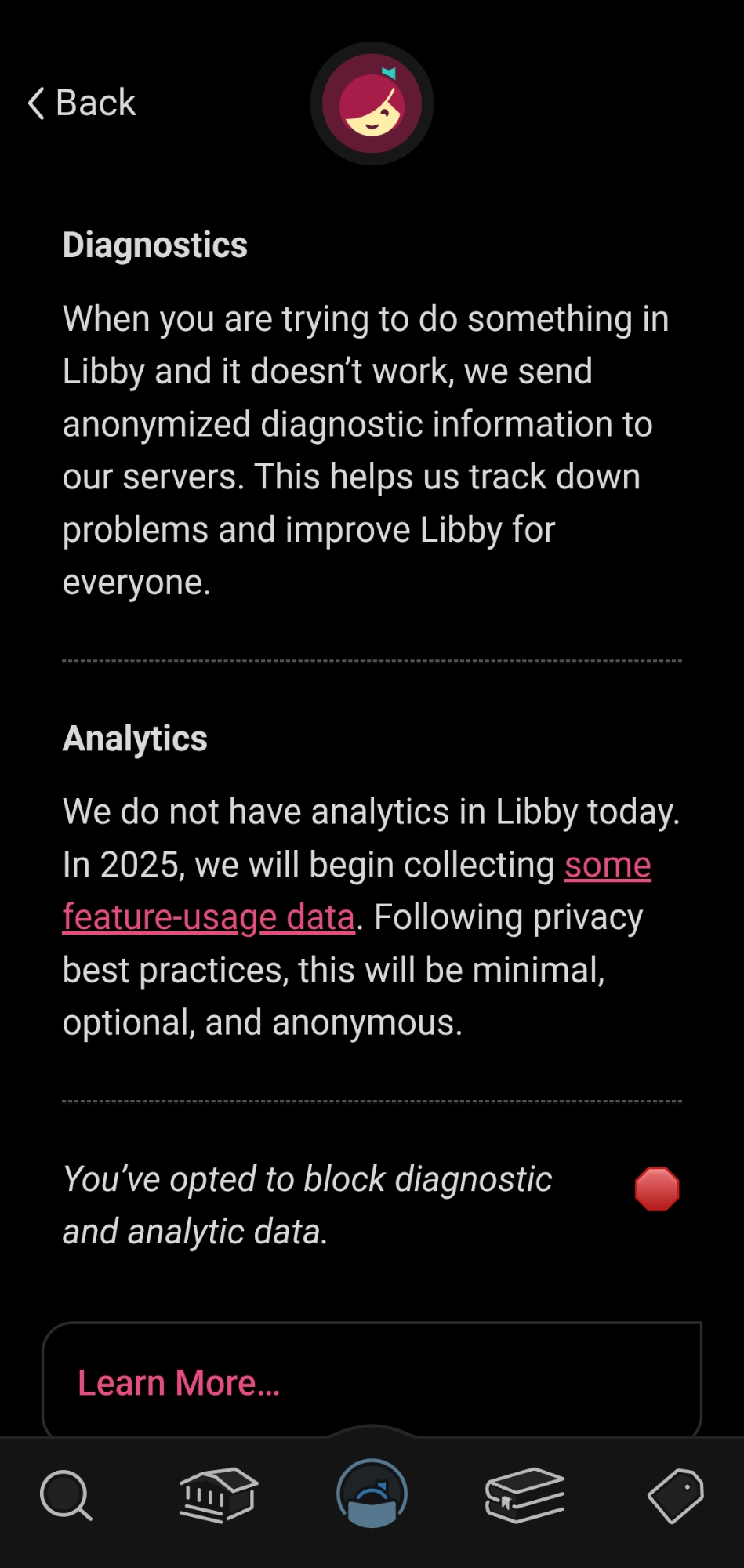The image size is (744, 1568).
Task: Toggle the diagnostic and analytic data block
Action: [656, 1189]
